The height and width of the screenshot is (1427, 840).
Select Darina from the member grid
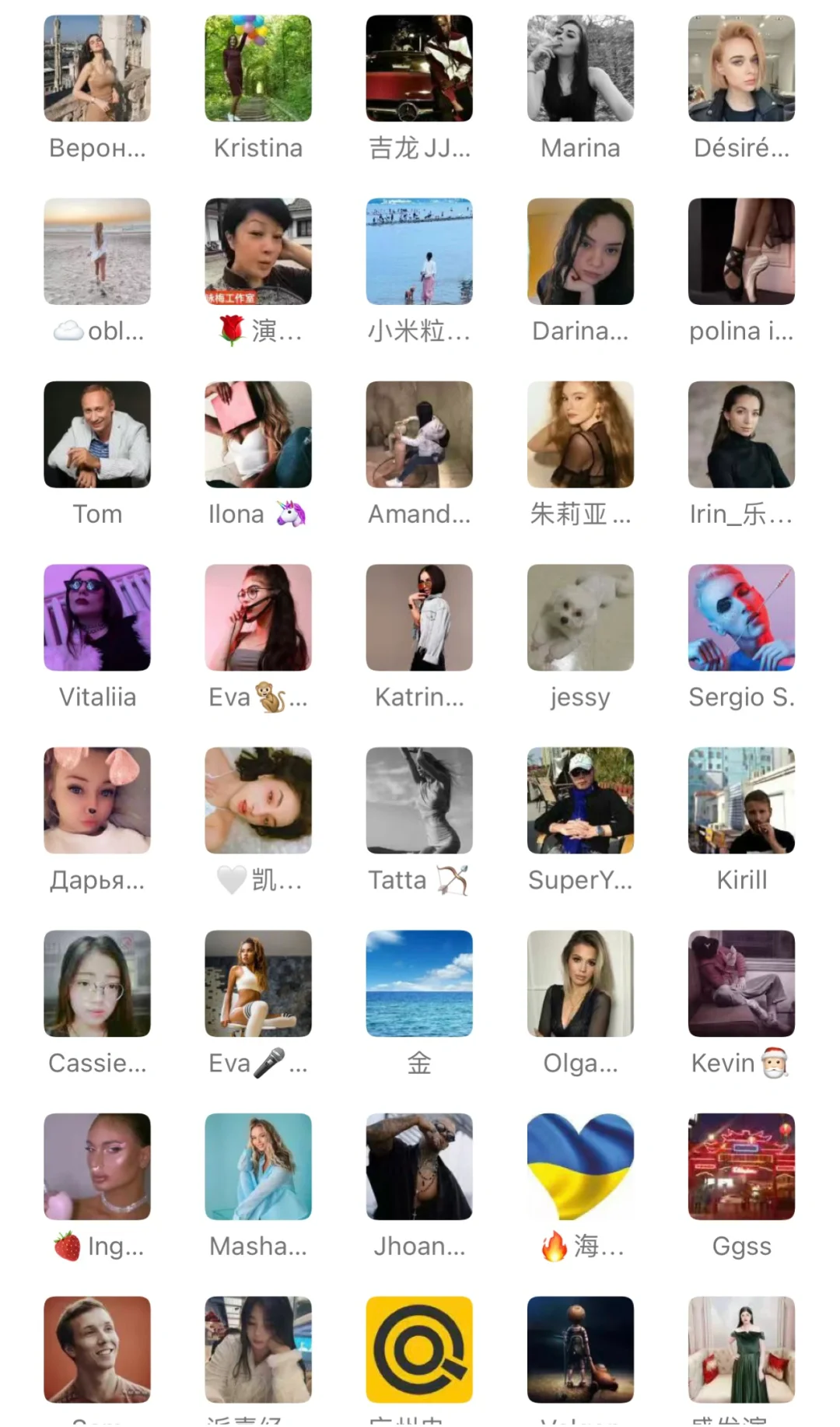point(580,251)
